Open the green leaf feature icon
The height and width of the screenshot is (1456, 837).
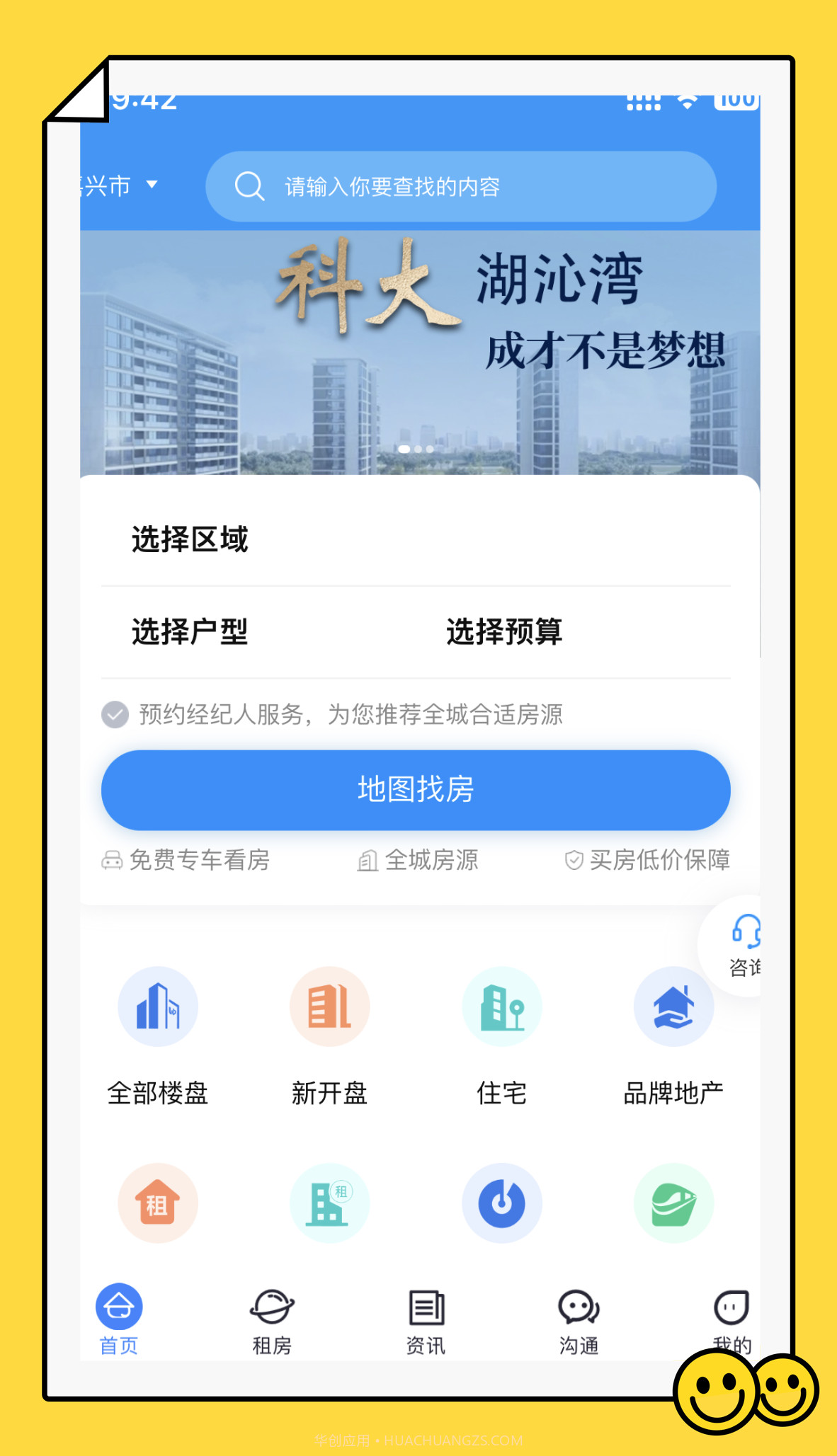pyautogui.click(x=673, y=1203)
